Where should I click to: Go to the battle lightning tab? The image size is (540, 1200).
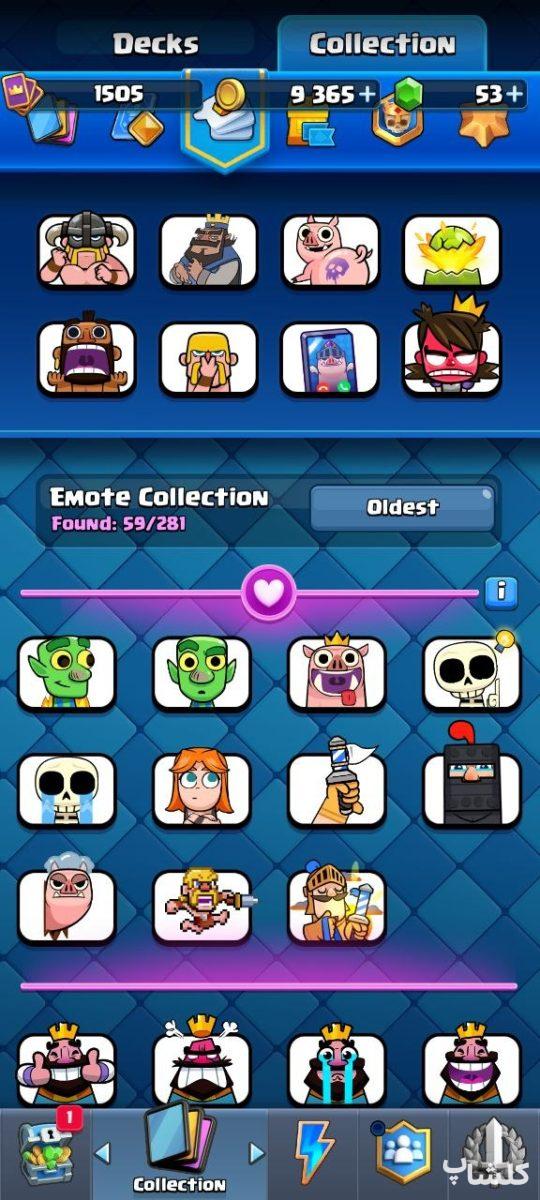coord(314,1153)
